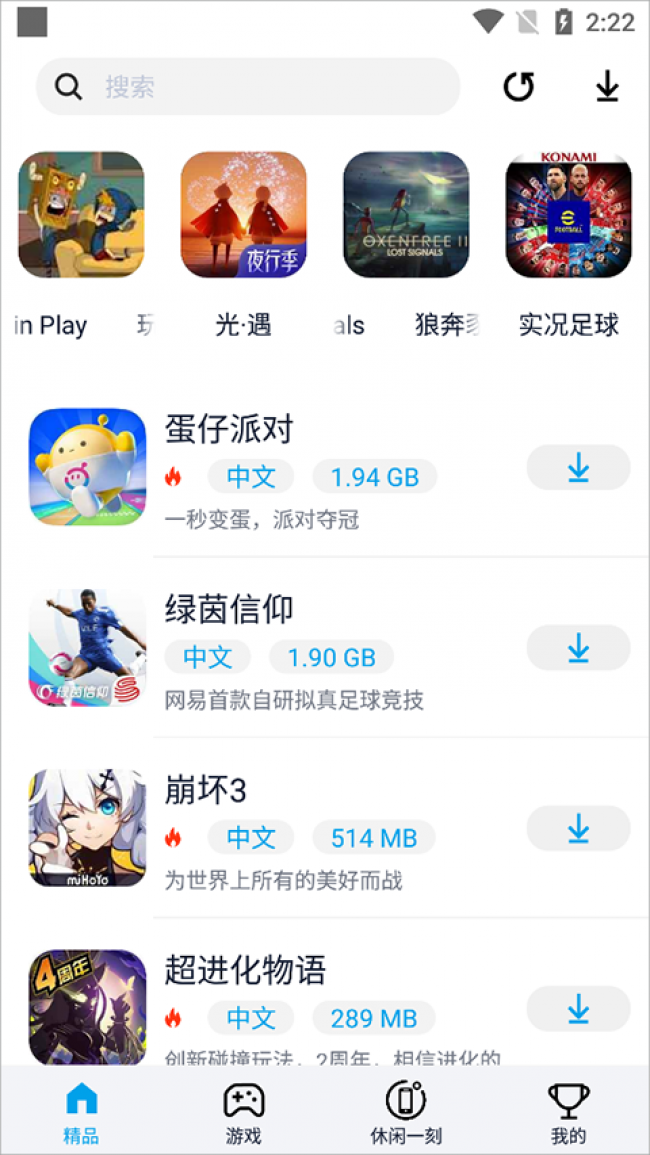
Task: View the 绿茵信仰 game details
Action: tap(229, 609)
